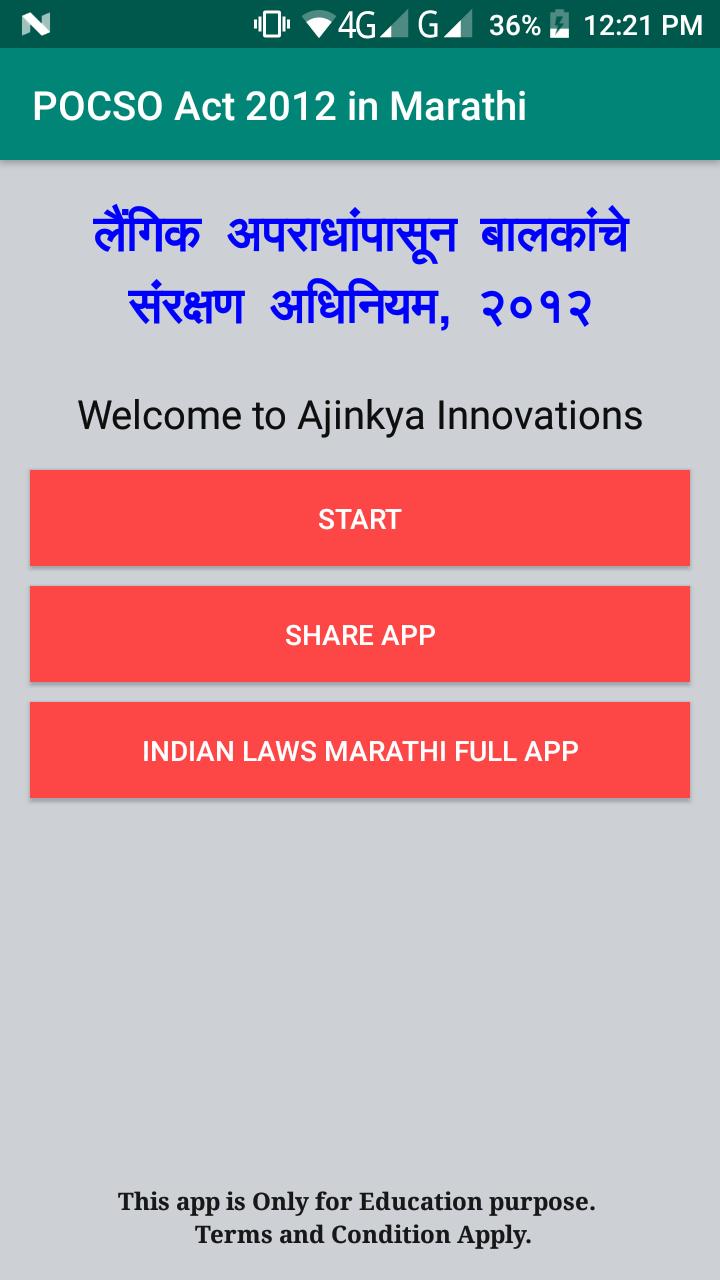Share the app via SHARE APP
Viewport: 720px width, 1280px height.
pyautogui.click(x=360, y=634)
